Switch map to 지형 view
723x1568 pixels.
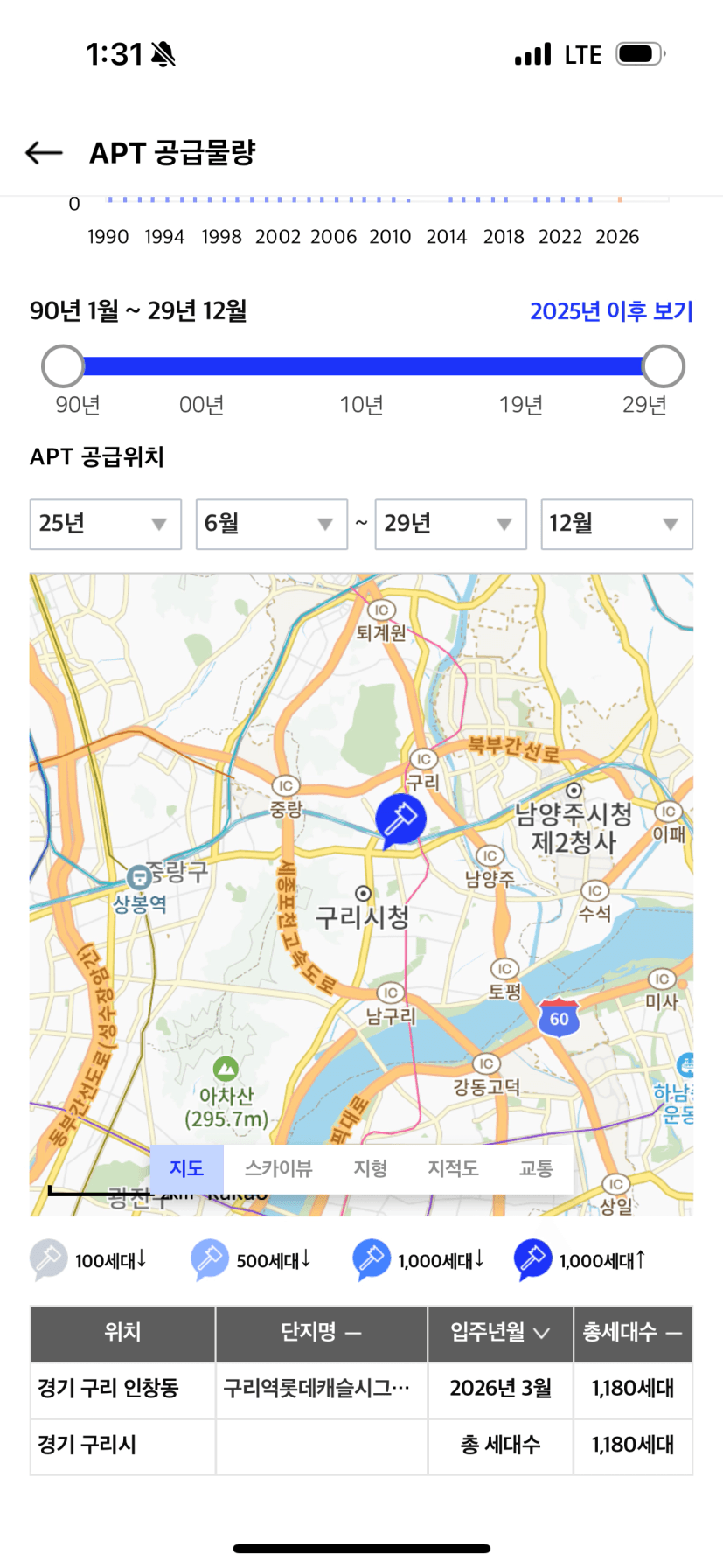371,1168
